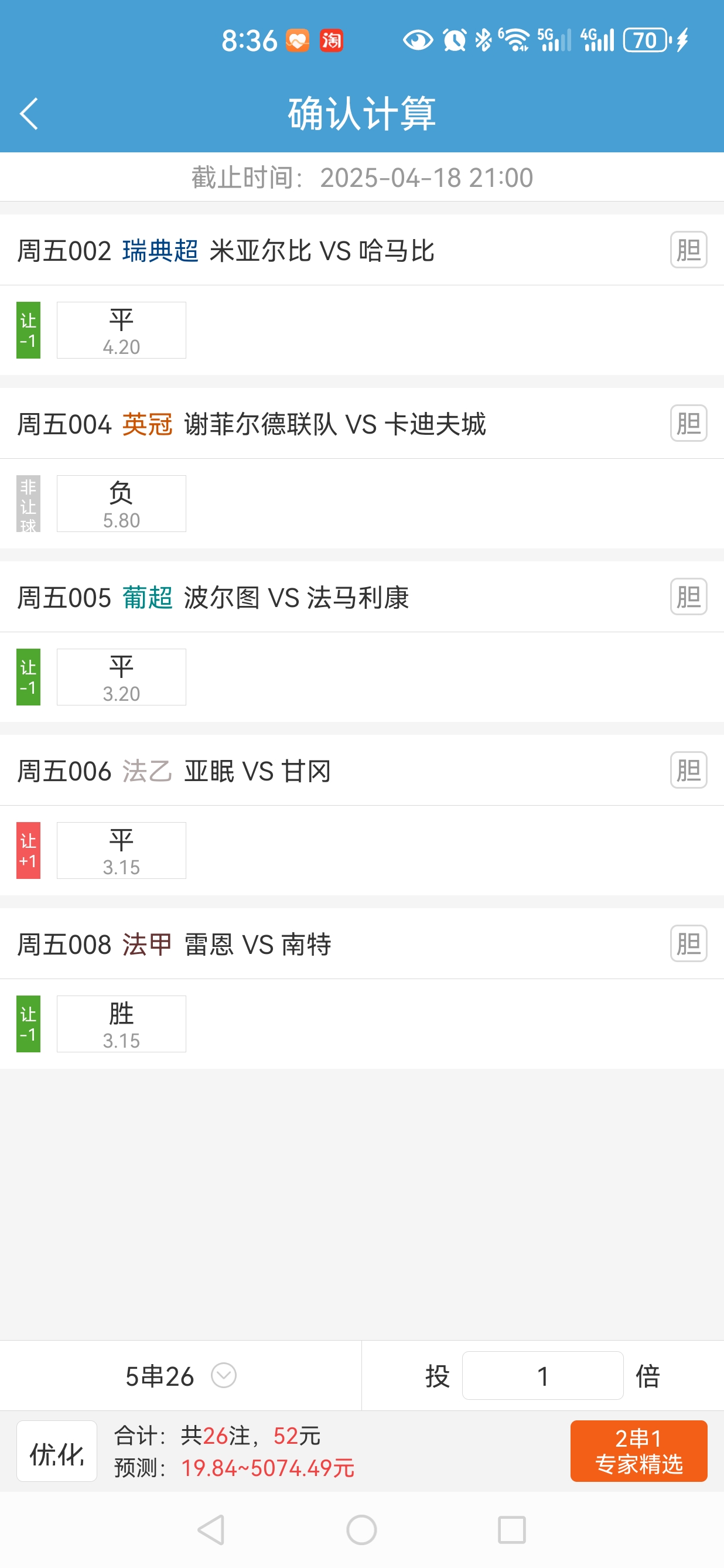Toggle 胆 for 米亚尔比 VS 哈马比
The width and height of the screenshot is (724, 1568).
coord(688,250)
